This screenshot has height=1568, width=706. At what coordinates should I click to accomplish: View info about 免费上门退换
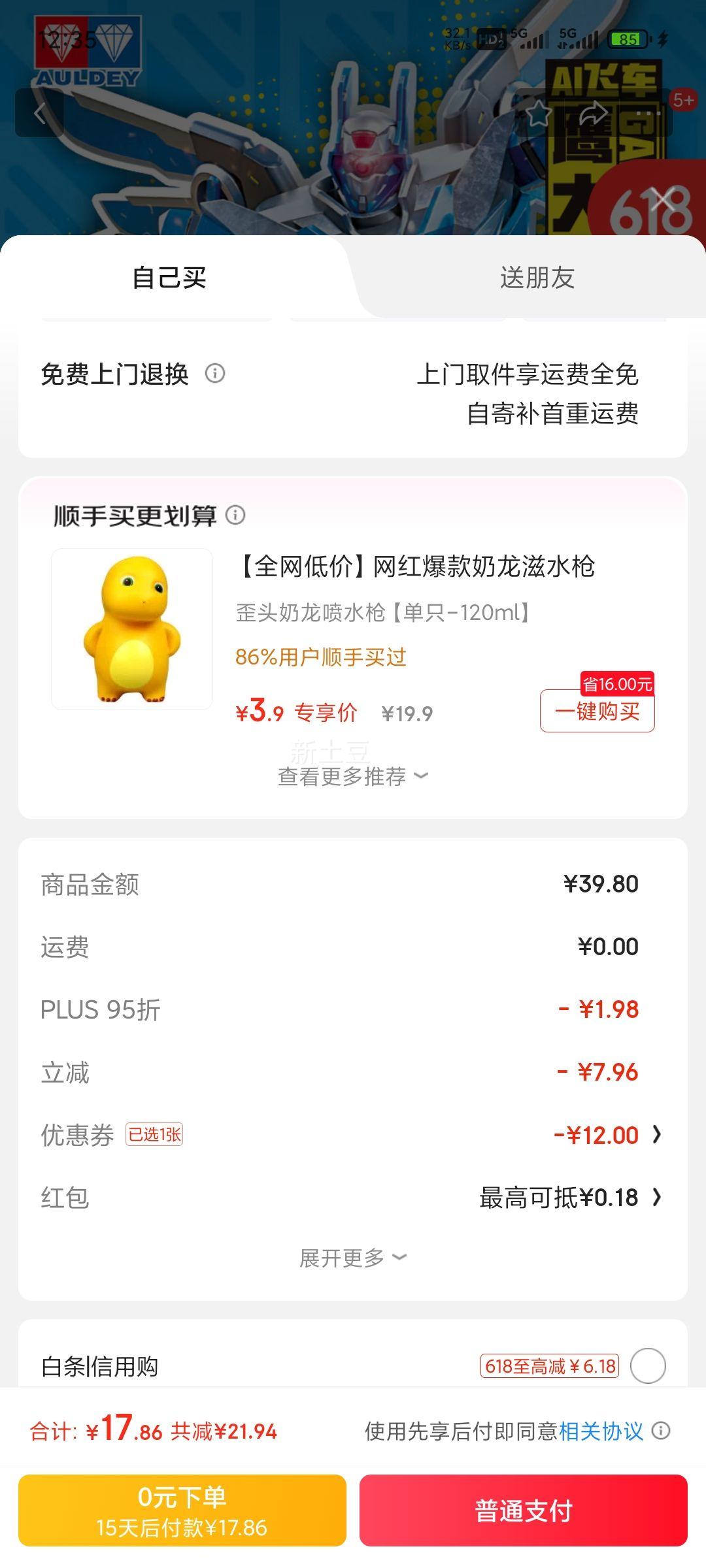pyautogui.click(x=215, y=374)
